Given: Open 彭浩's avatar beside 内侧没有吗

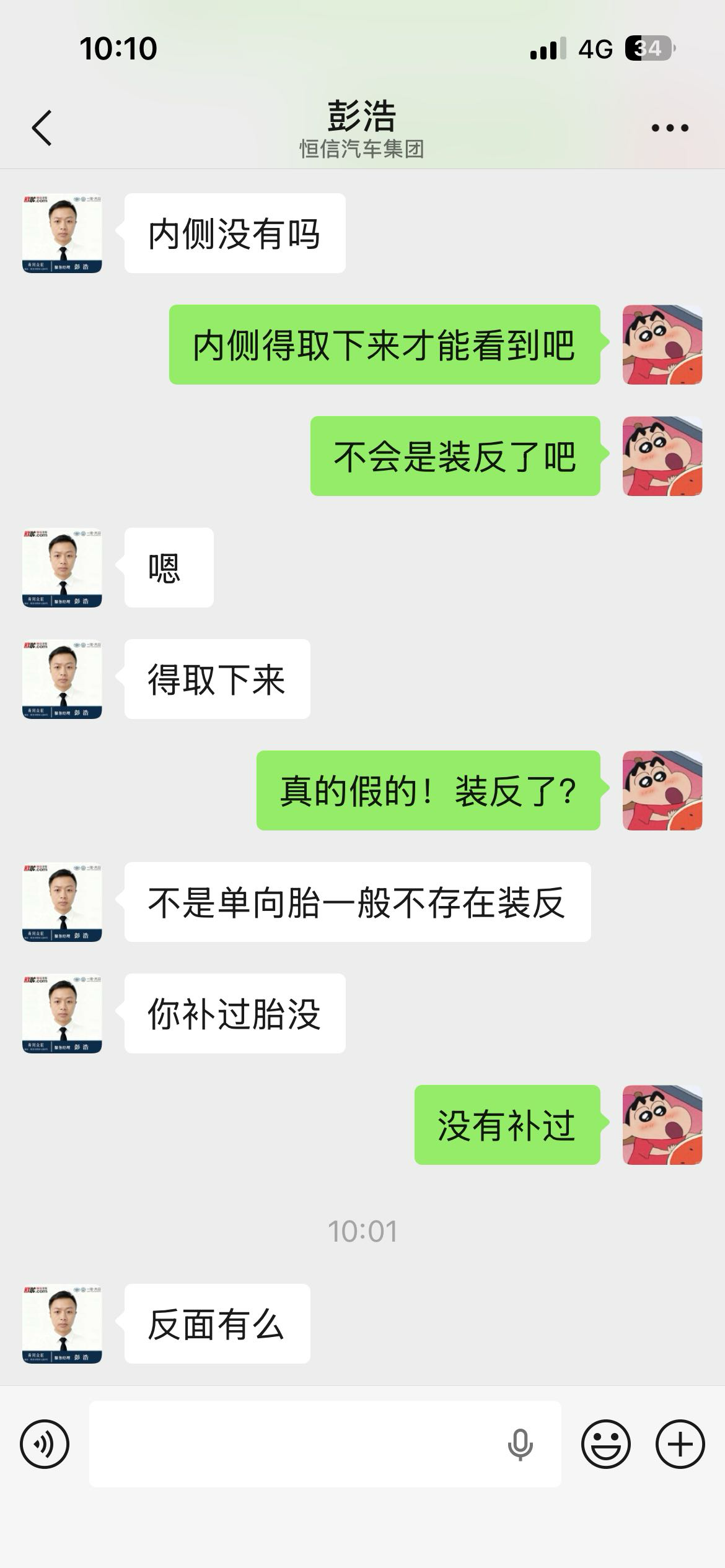Looking at the screenshot, I should (x=62, y=233).
